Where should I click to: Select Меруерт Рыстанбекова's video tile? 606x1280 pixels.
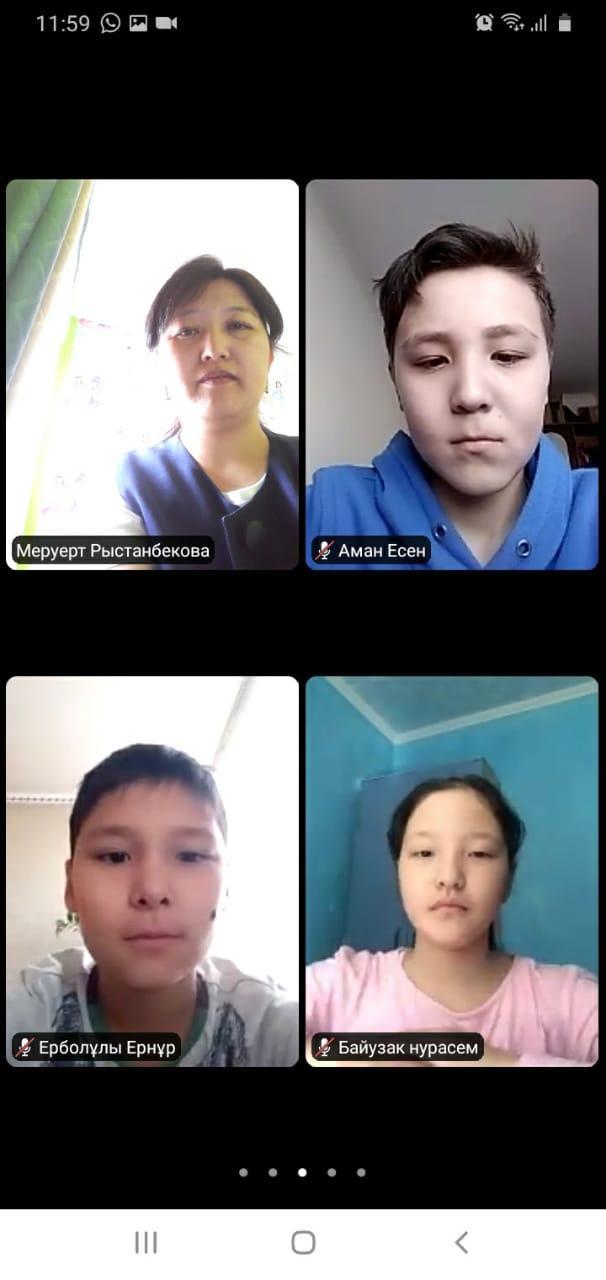(152, 374)
